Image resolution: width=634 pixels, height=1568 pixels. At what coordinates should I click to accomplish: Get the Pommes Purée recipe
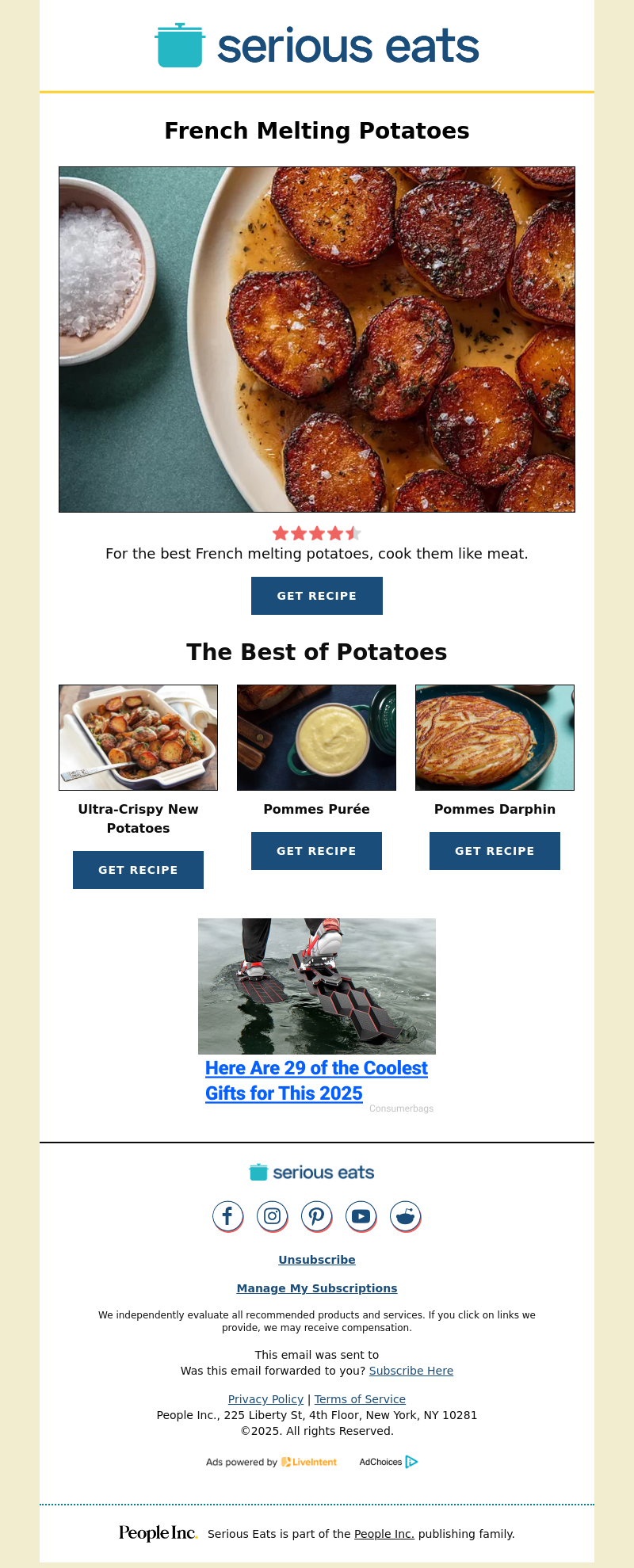pos(316,851)
